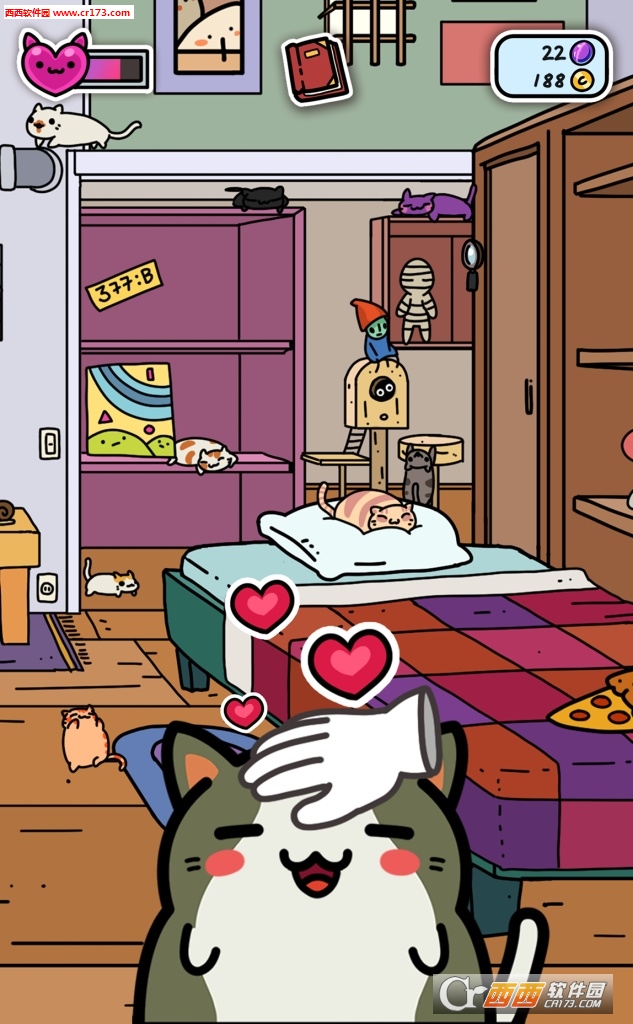Tap the calico cat beside the wall outlet
This screenshot has width=633, height=1024.
(x=110, y=581)
